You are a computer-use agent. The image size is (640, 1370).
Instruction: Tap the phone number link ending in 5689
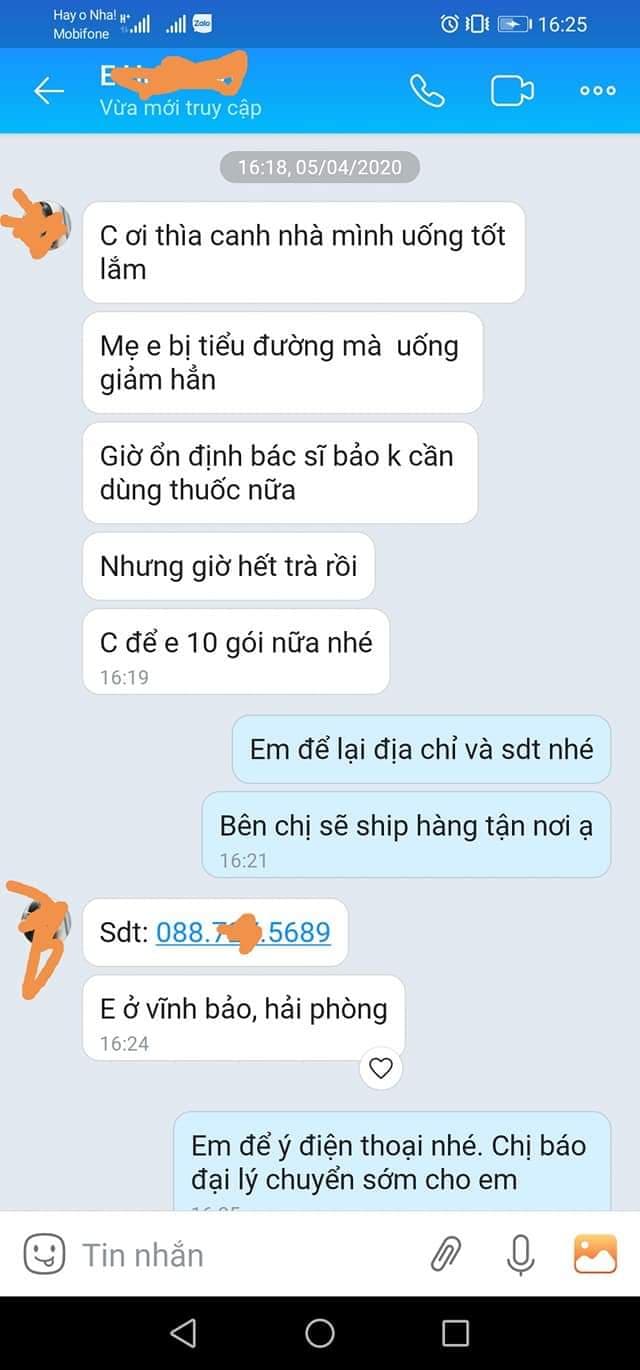(243, 933)
